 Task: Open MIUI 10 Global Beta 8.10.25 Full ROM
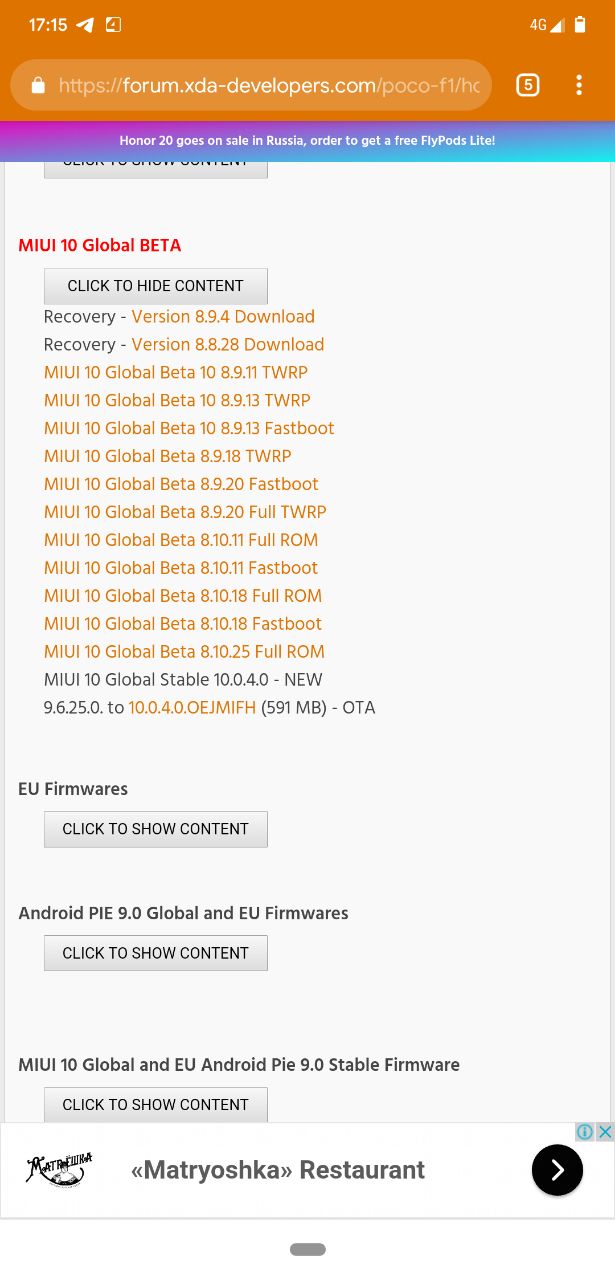click(x=184, y=653)
